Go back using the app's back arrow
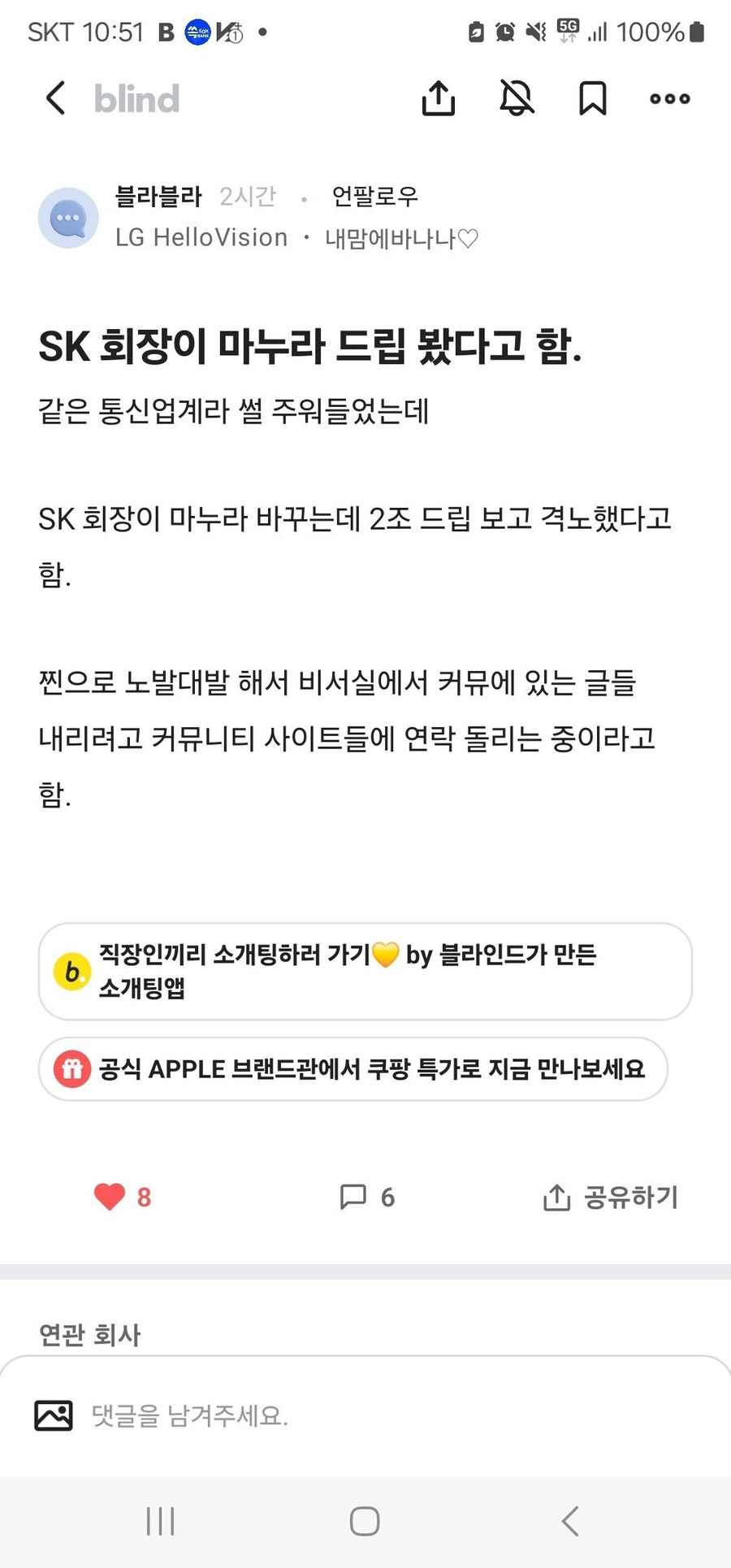 point(54,97)
